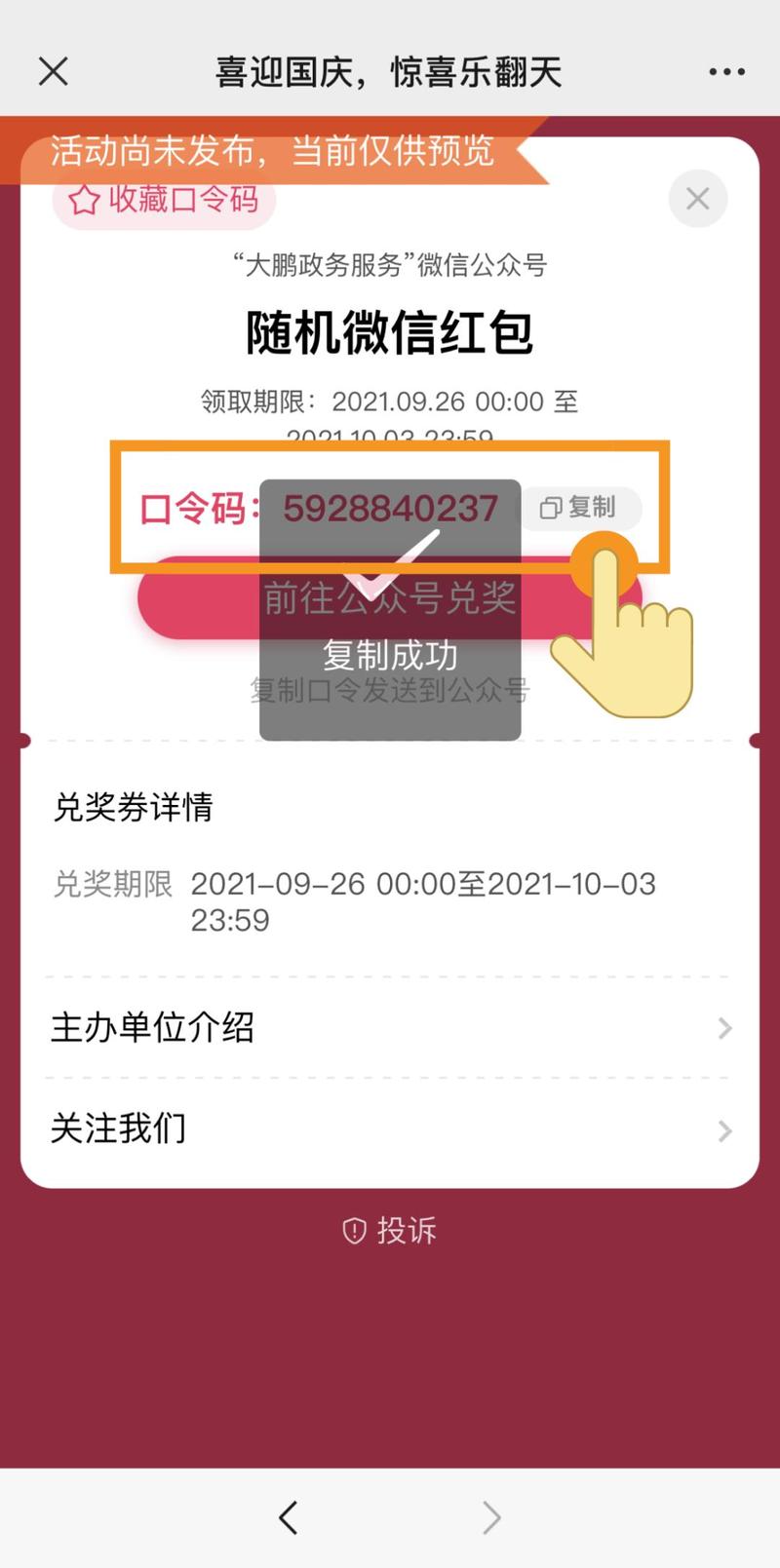Screen dimensions: 780x1568
Task: Open 主办单位介绍 row
Action: pyautogui.click(x=390, y=1027)
